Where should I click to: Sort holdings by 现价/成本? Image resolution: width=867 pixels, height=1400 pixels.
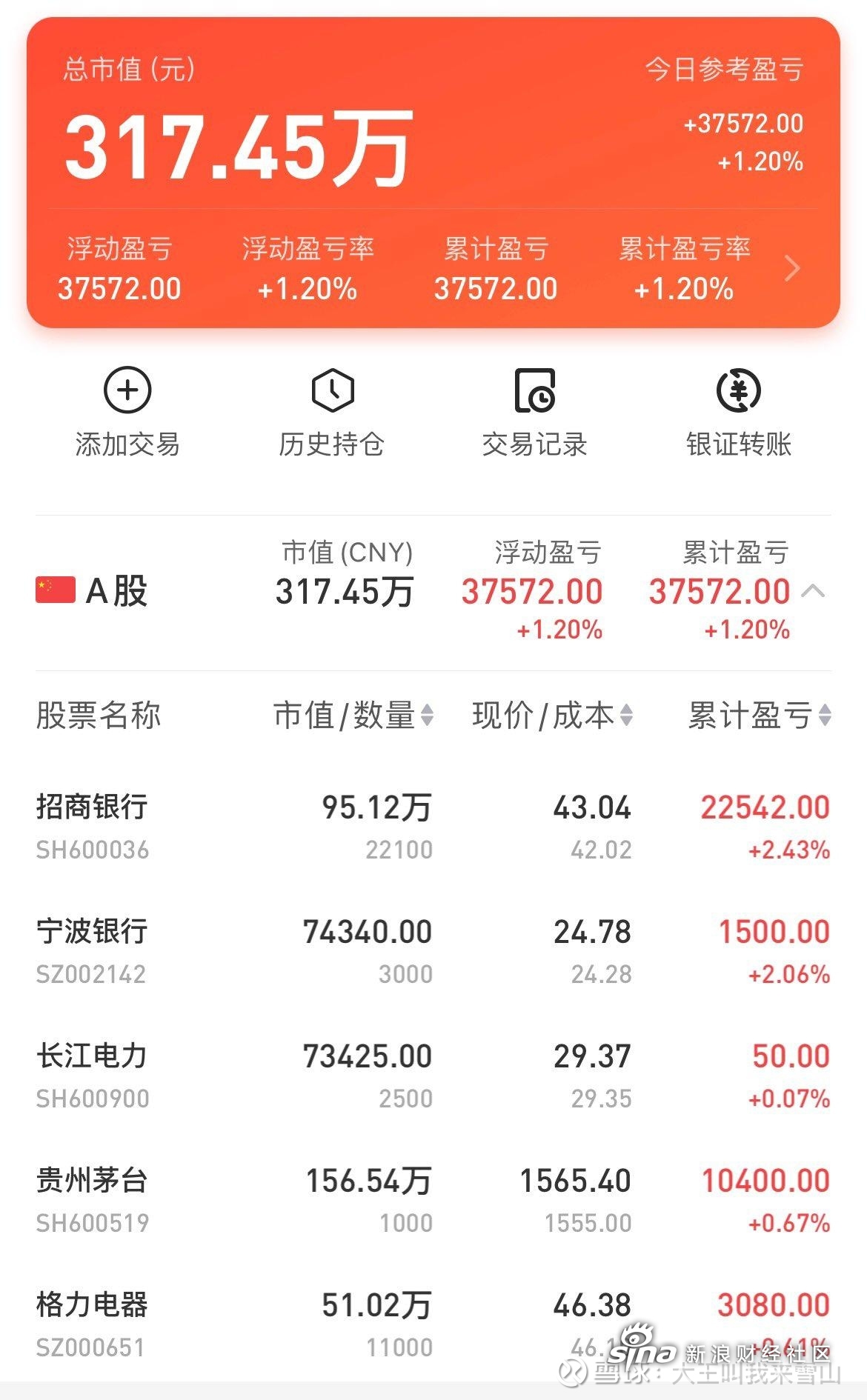[x=553, y=716]
